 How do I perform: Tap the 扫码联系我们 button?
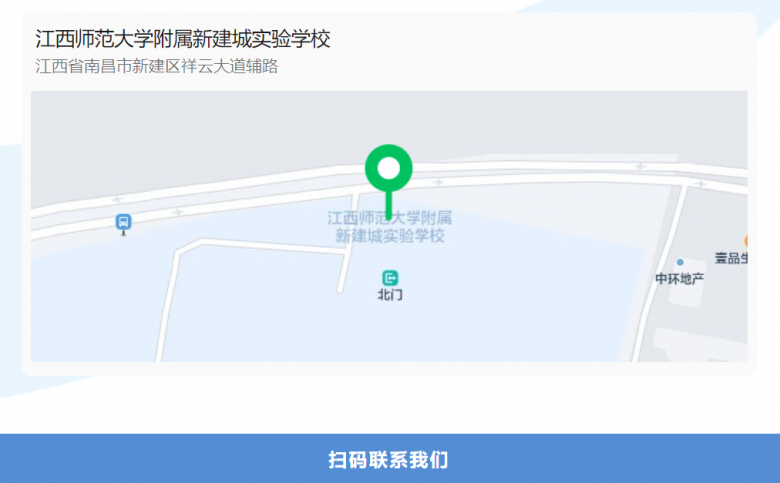pyautogui.click(x=389, y=459)
